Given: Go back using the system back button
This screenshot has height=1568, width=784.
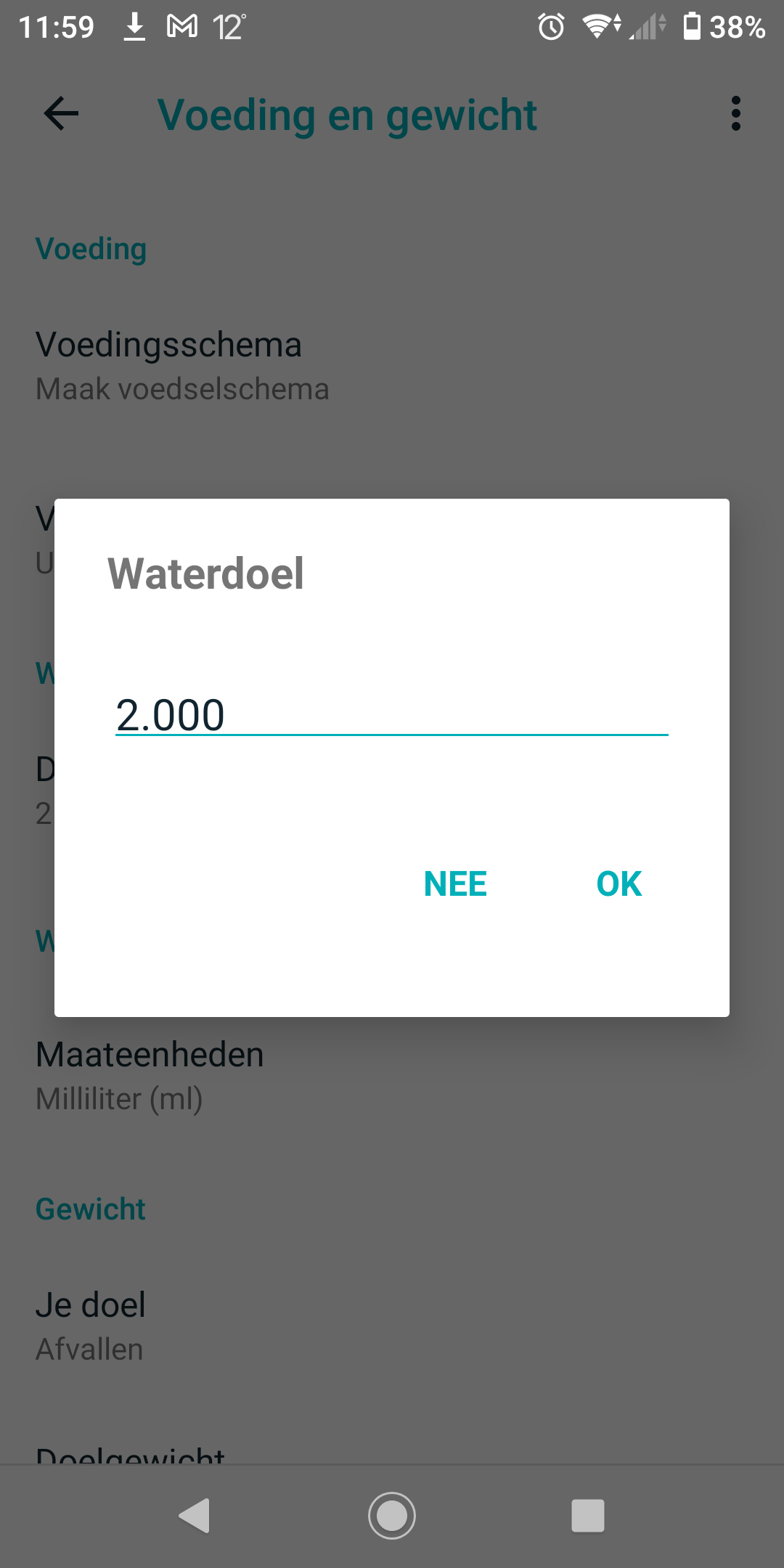Looking at the screenshot, I should pyautogui.click(x=195, y=1516).
